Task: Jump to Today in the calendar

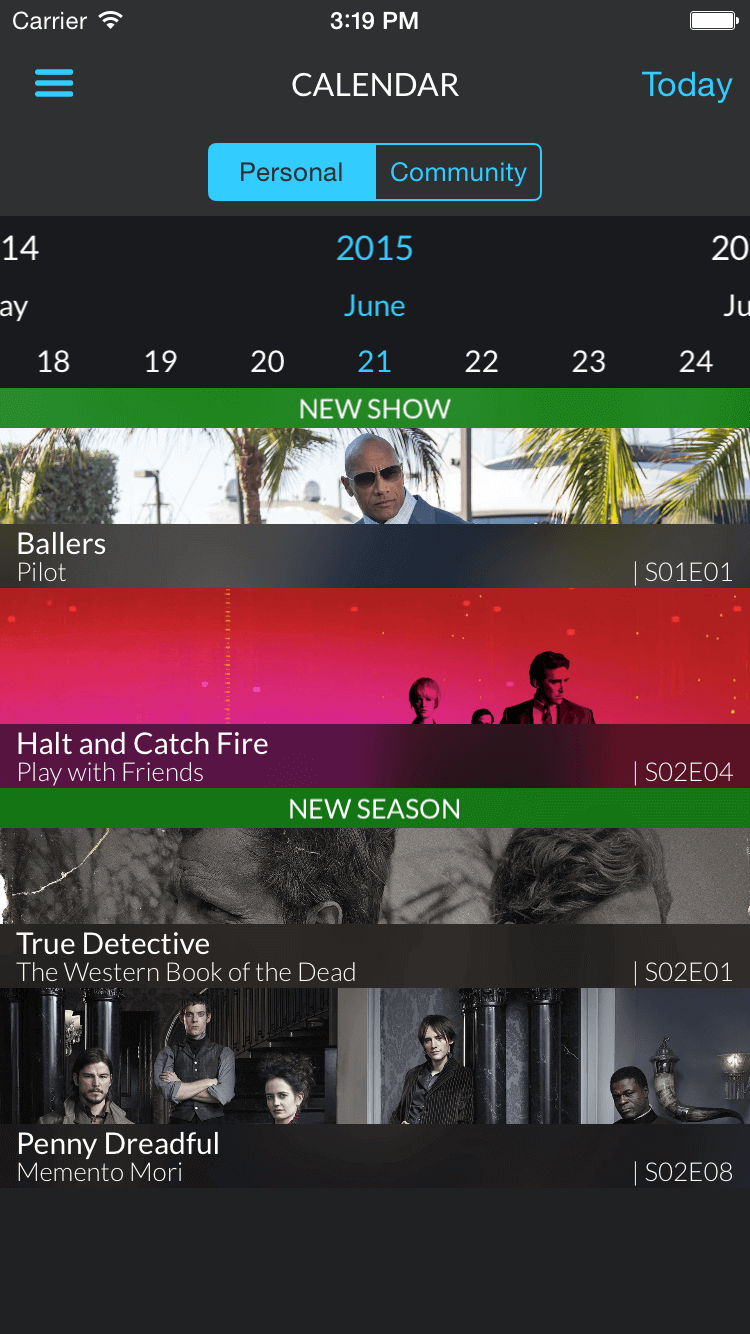Action: pyautogui.click(x=687, y=85)
